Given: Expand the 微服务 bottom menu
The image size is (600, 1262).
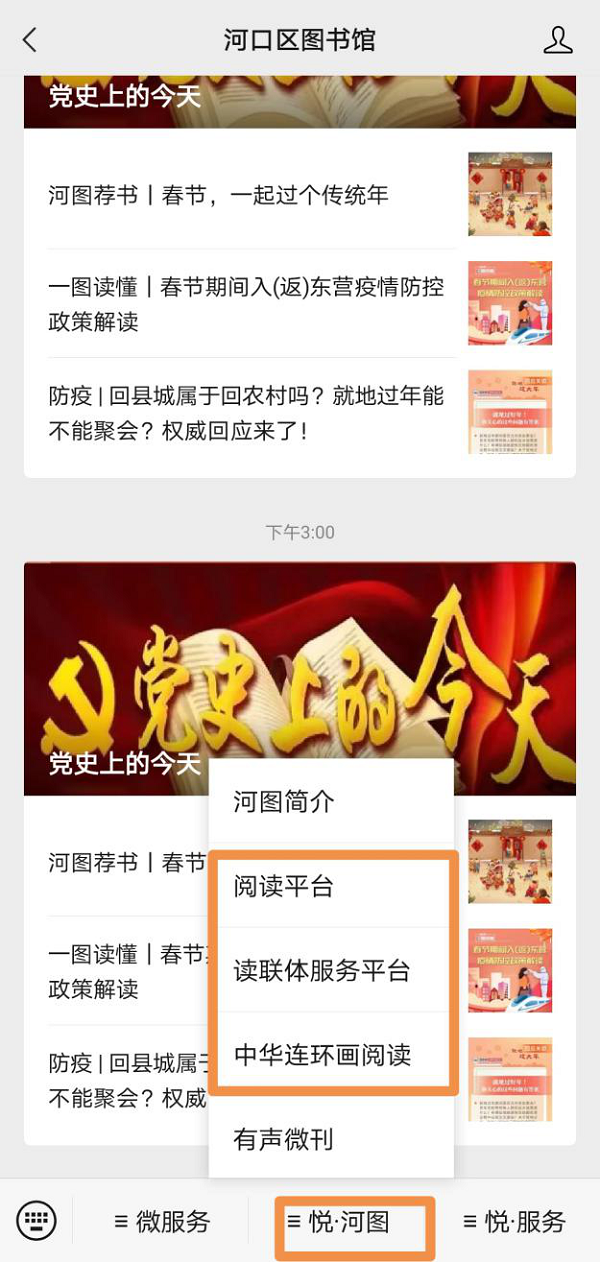Looking at the screenshot, I should coord(162,1221).
